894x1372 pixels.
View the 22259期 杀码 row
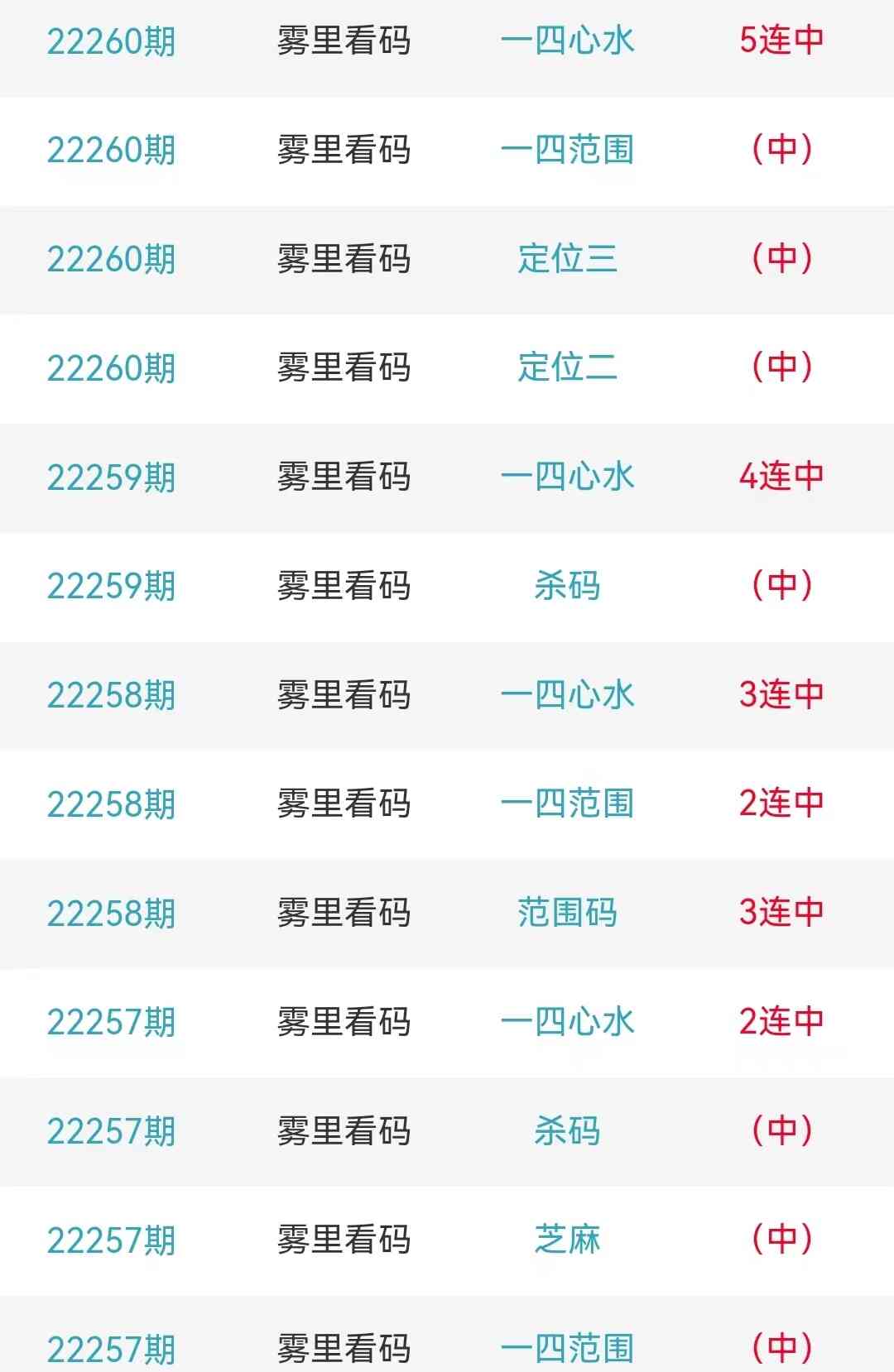(567, 586)
